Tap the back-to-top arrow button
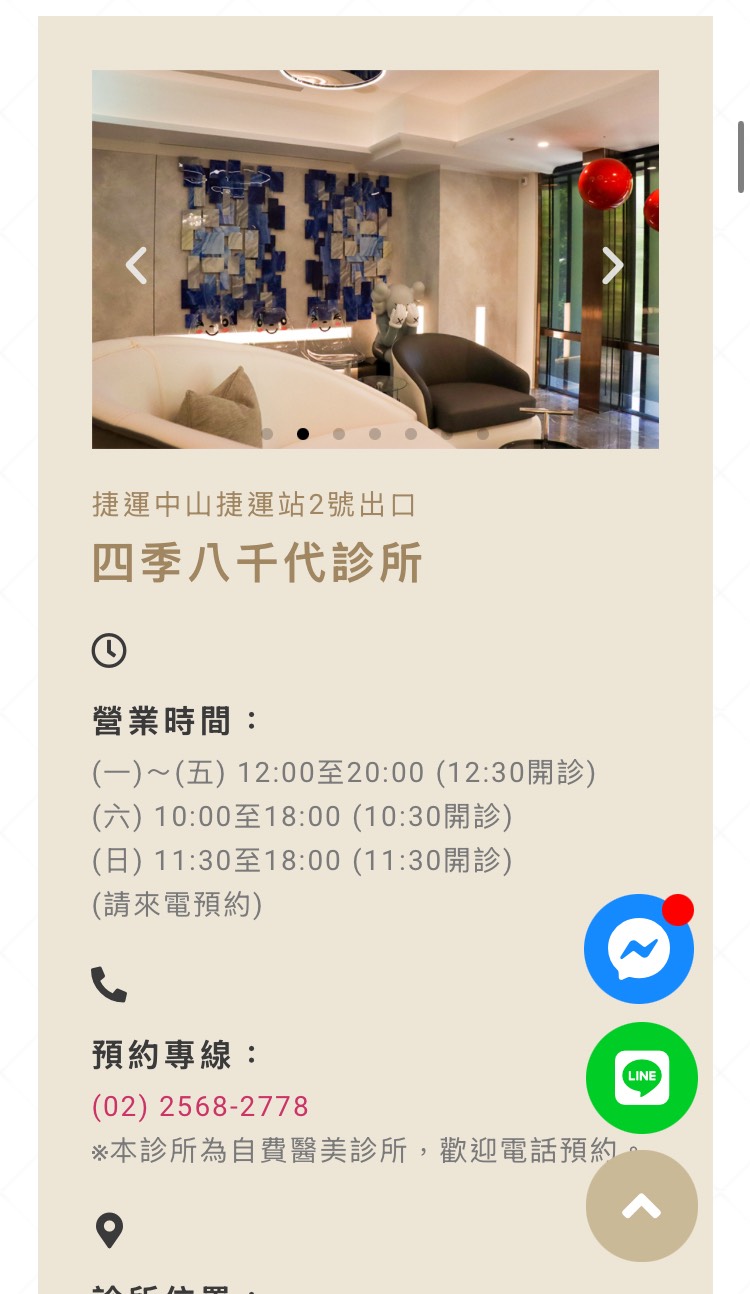This screenshot has width=750, height=1294. click(x=641, y=1206)
